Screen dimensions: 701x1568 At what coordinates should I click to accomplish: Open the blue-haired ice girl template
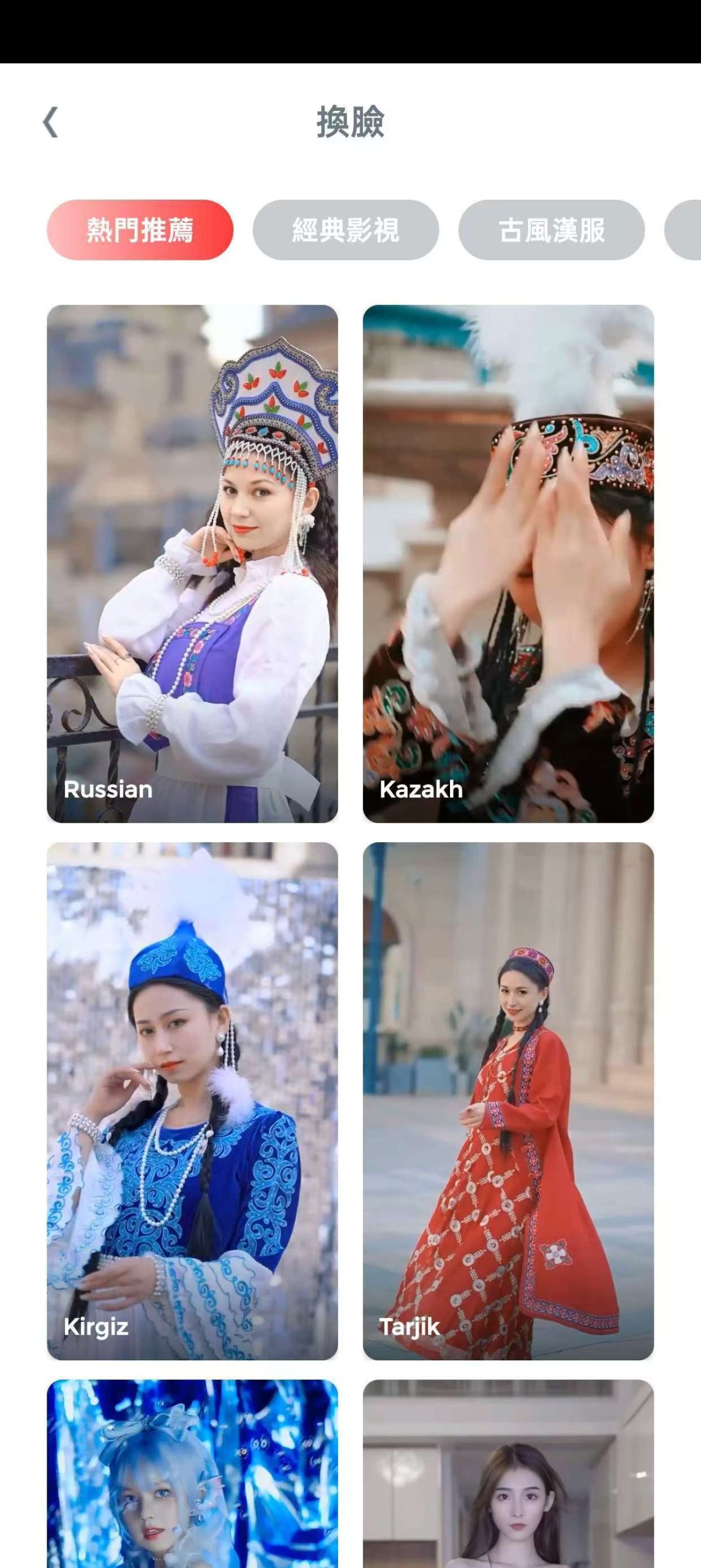tap(192, 1474)
